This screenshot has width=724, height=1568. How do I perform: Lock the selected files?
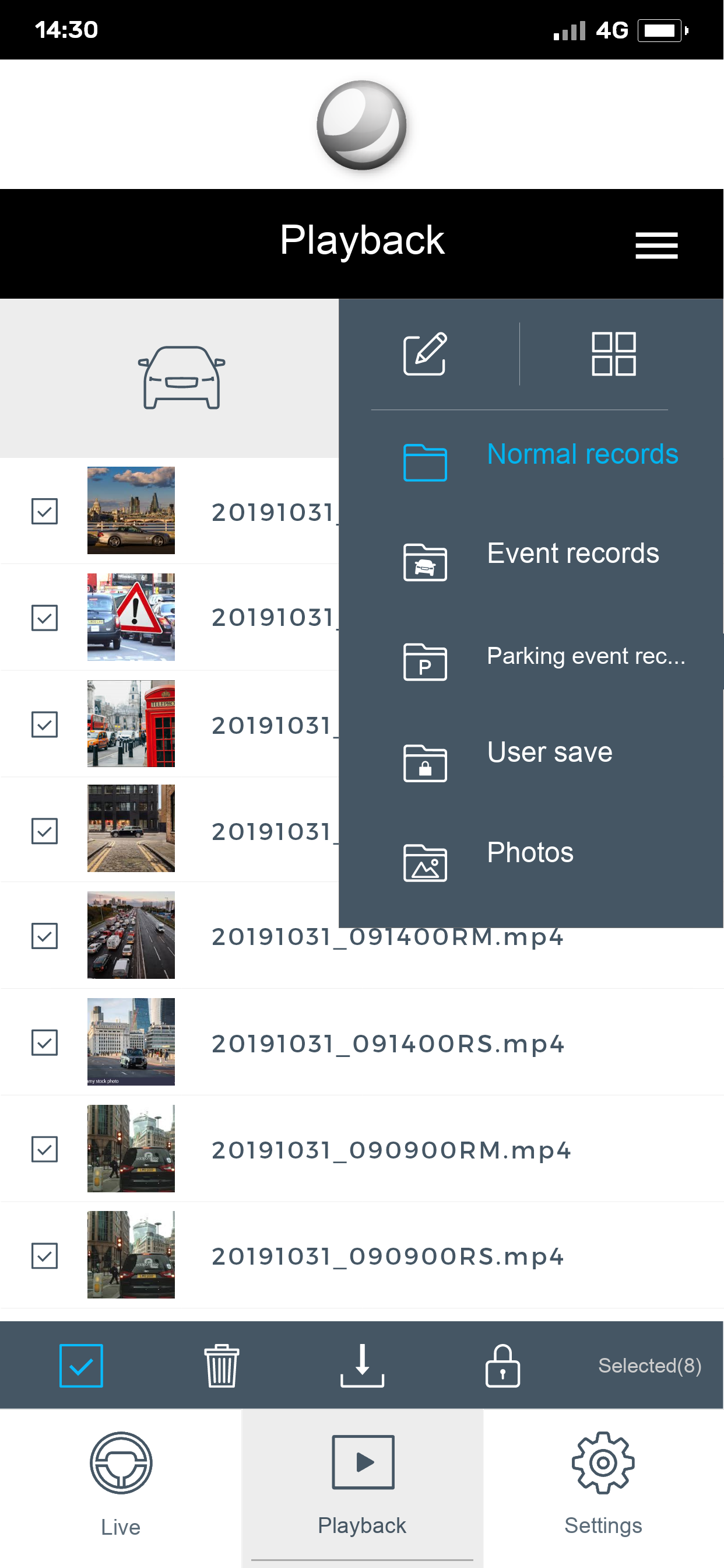(x=502, y=1366)
